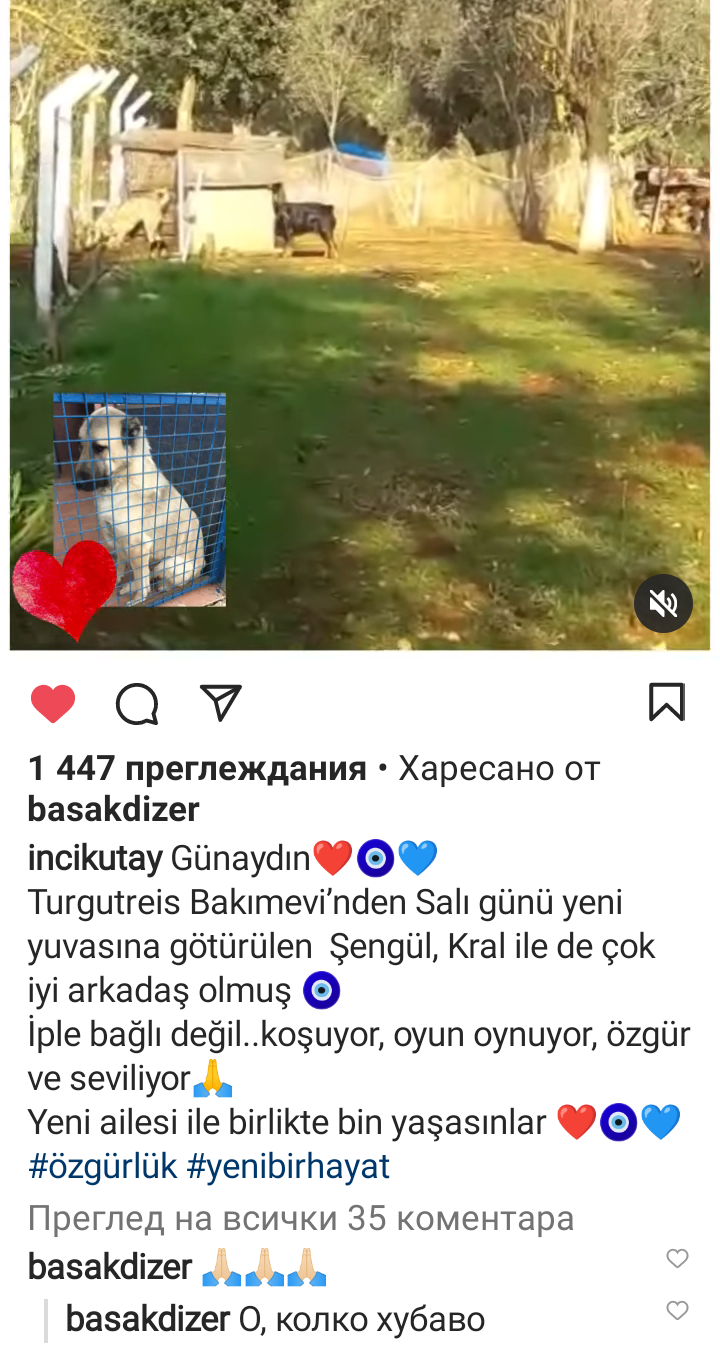Screen dimensions: 720x1346
Task: Open the #özgürlük hashtag
Action: click(102, 1166)
